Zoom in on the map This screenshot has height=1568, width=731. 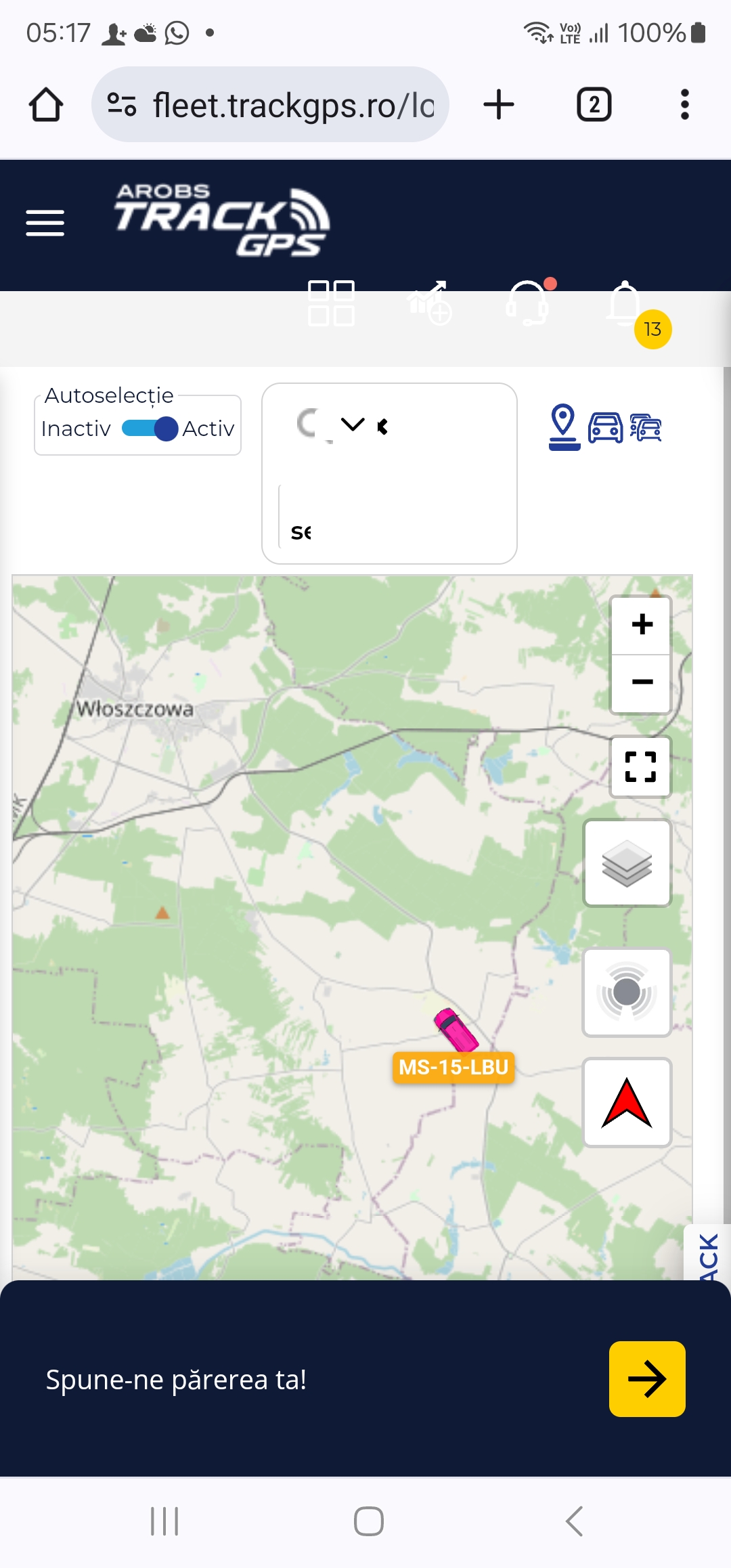[642, 624]
